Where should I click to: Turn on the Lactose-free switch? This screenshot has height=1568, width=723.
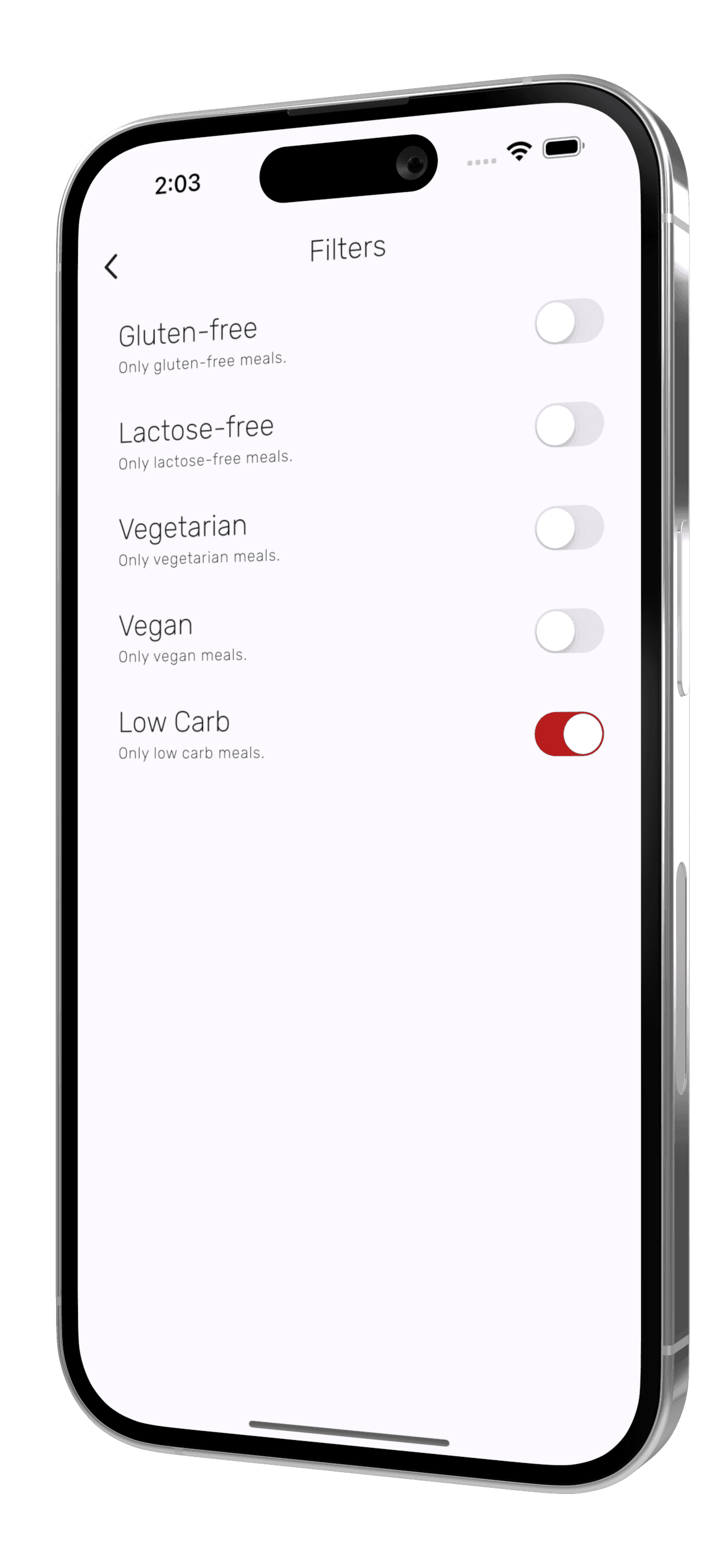[x=568, y=425]
